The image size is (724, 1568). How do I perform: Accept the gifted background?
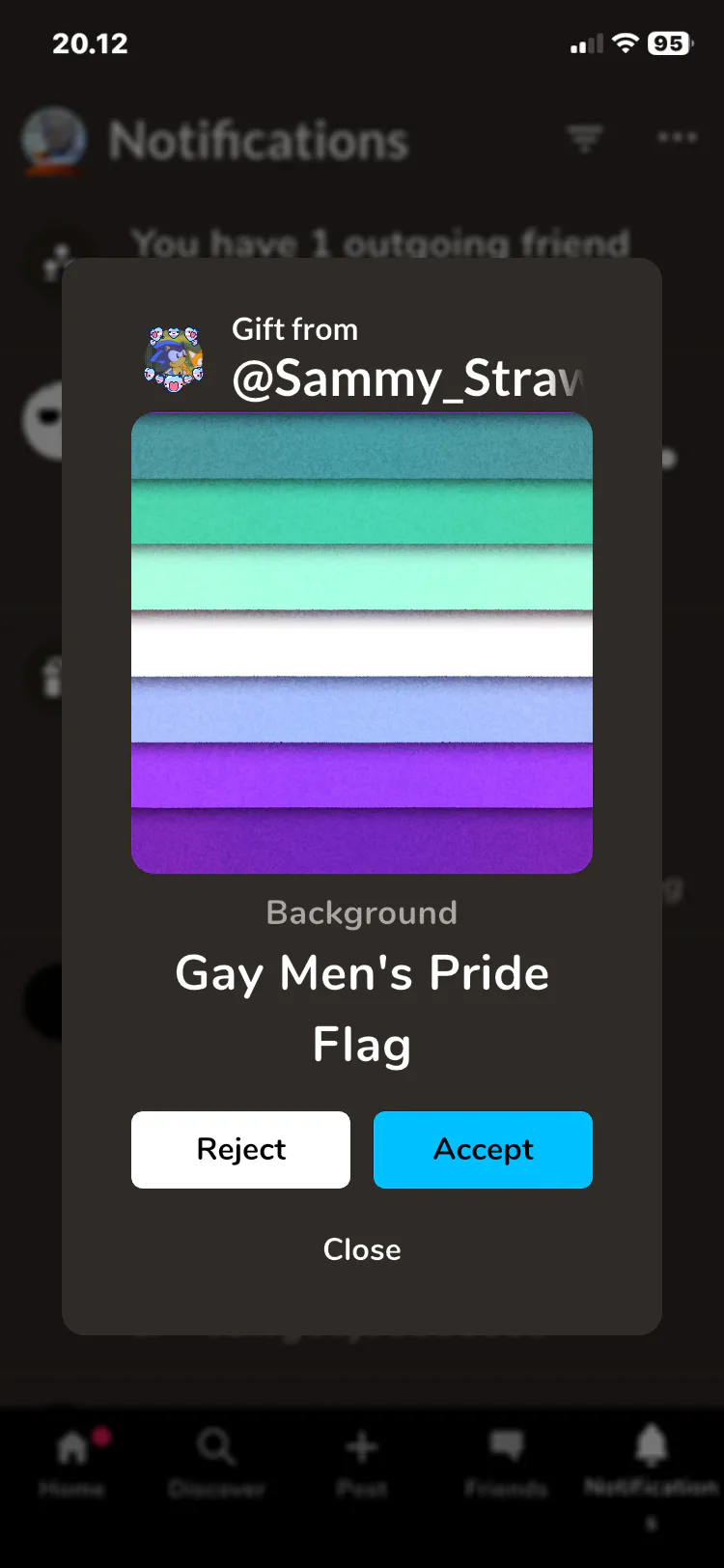(483, 1149)
